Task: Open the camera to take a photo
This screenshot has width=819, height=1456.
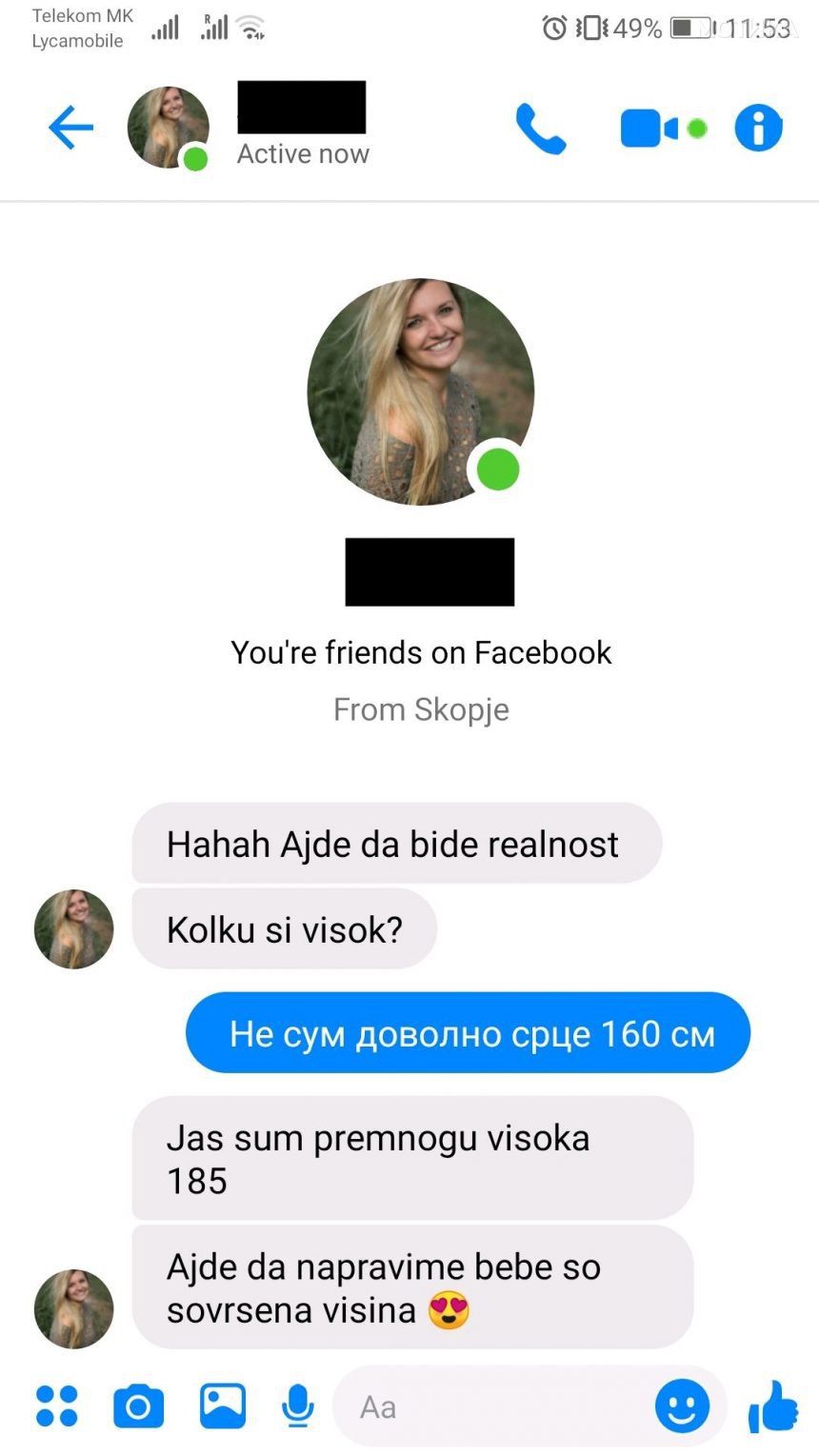Action: [x=138, y=1406]
